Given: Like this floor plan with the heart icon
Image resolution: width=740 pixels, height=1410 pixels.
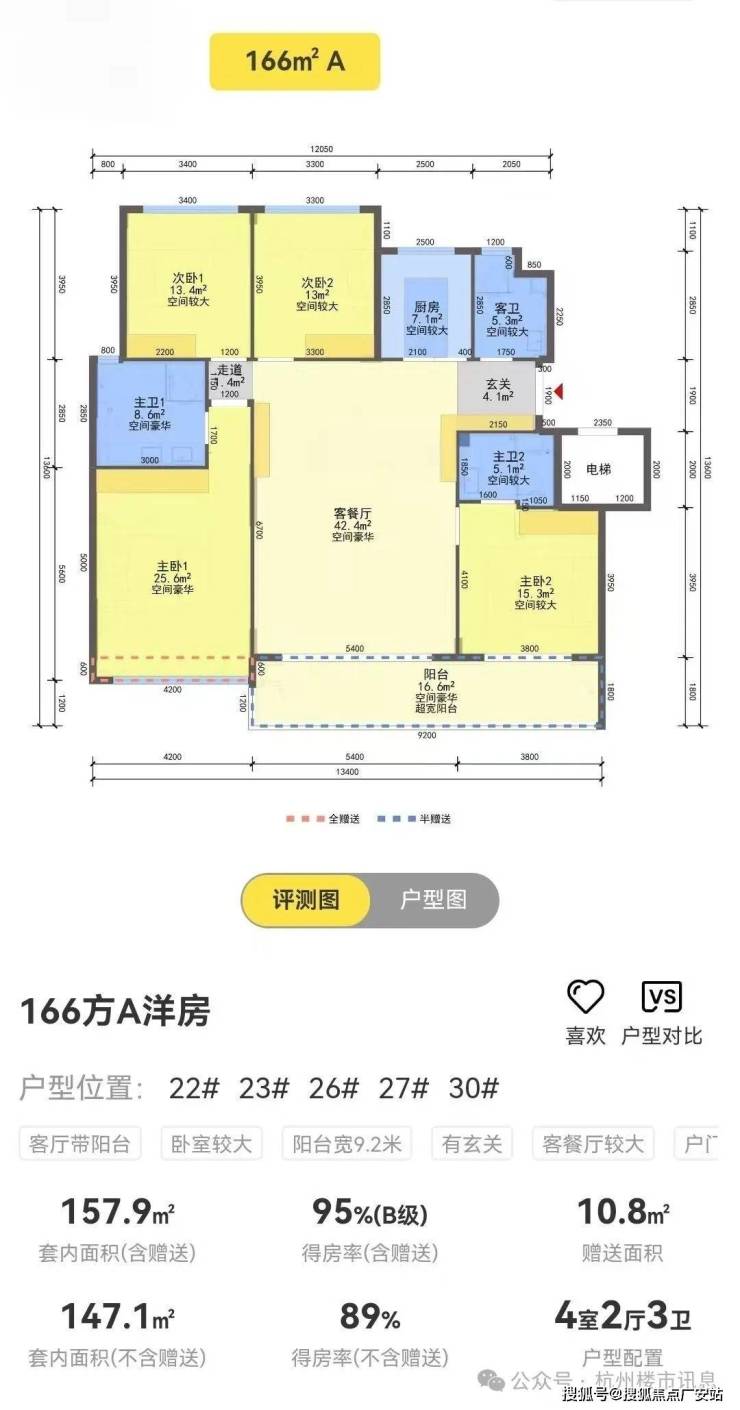Looking at the screenshot, I should 586,997.
